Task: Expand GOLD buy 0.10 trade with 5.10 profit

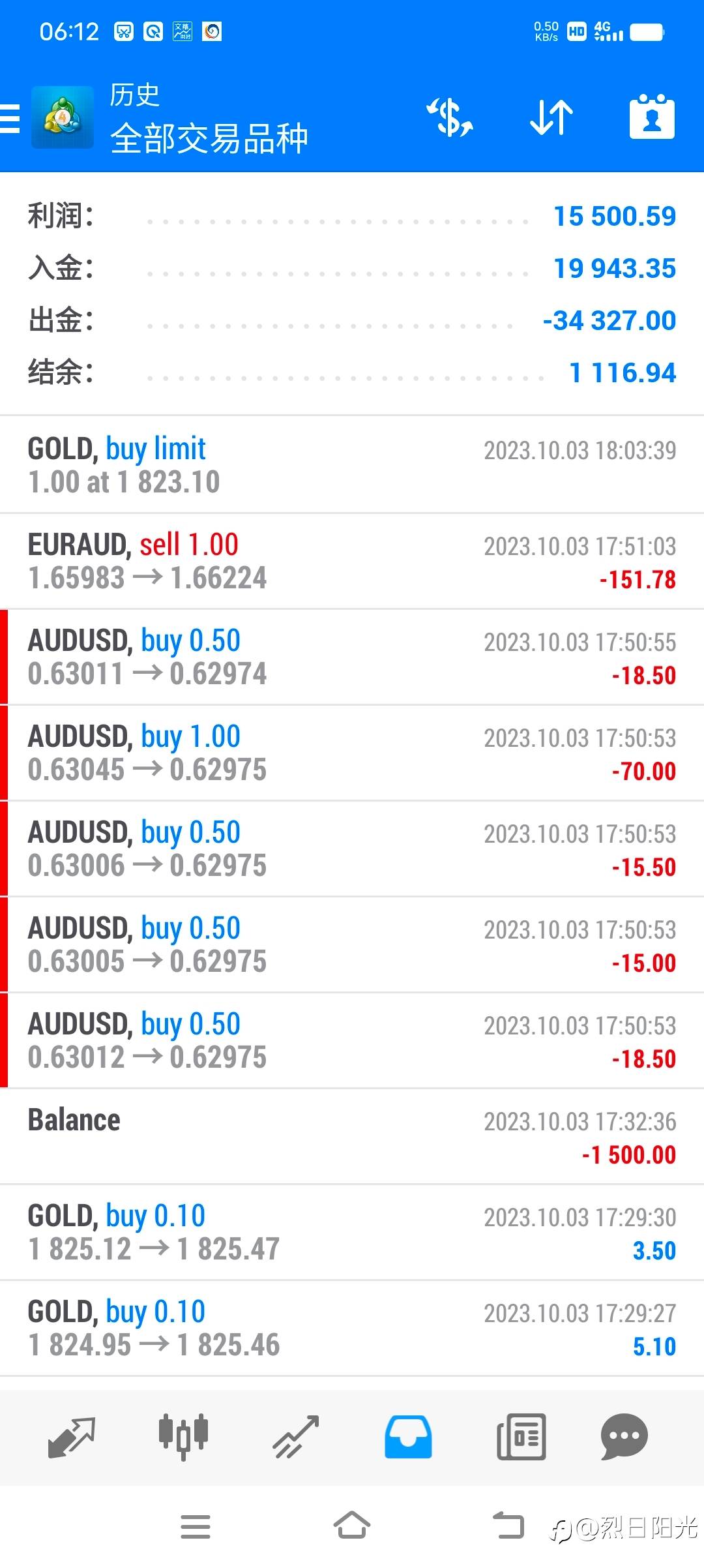Action: point(352,1328)
